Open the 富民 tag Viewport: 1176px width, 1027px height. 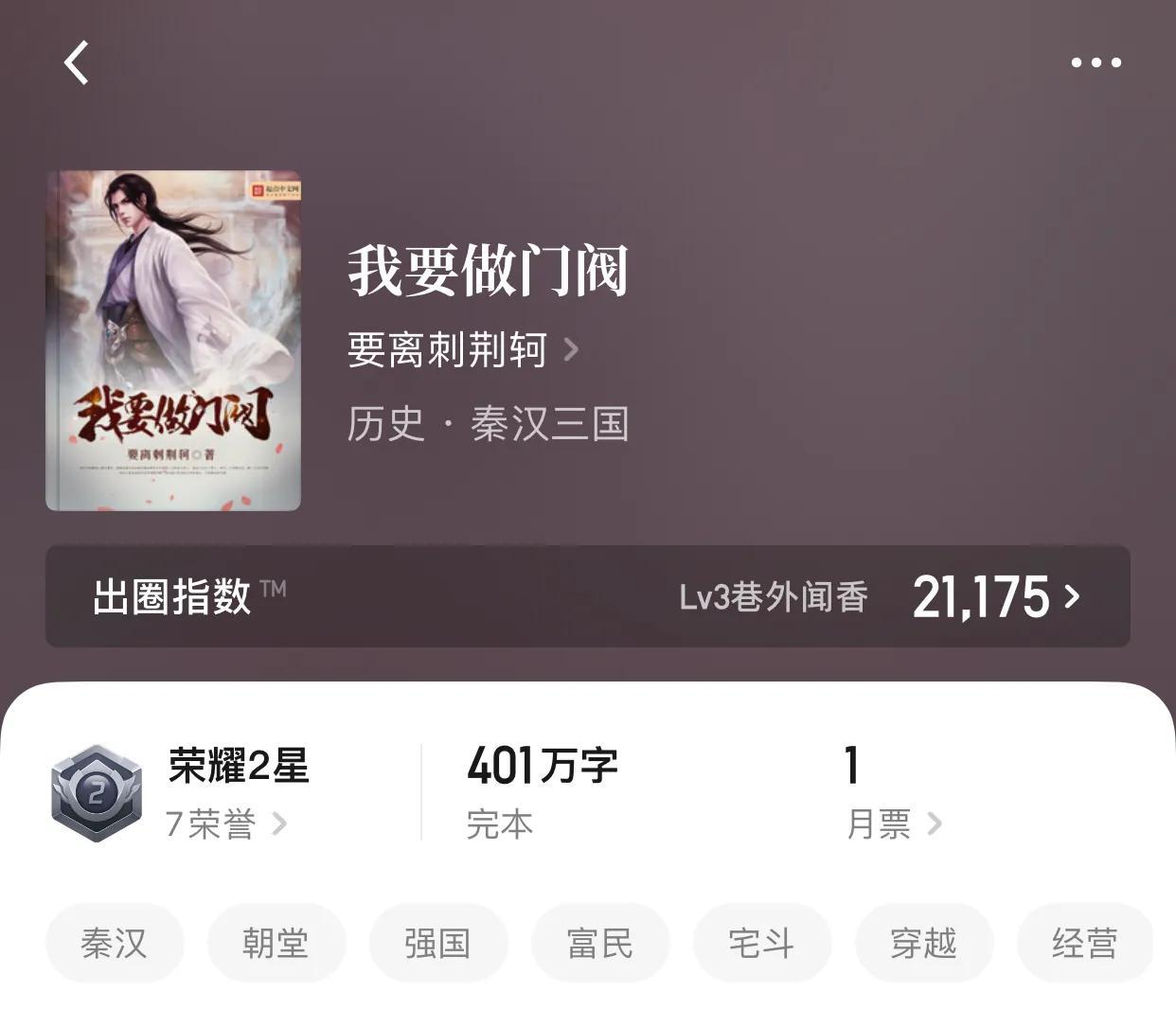coord(600,943)
